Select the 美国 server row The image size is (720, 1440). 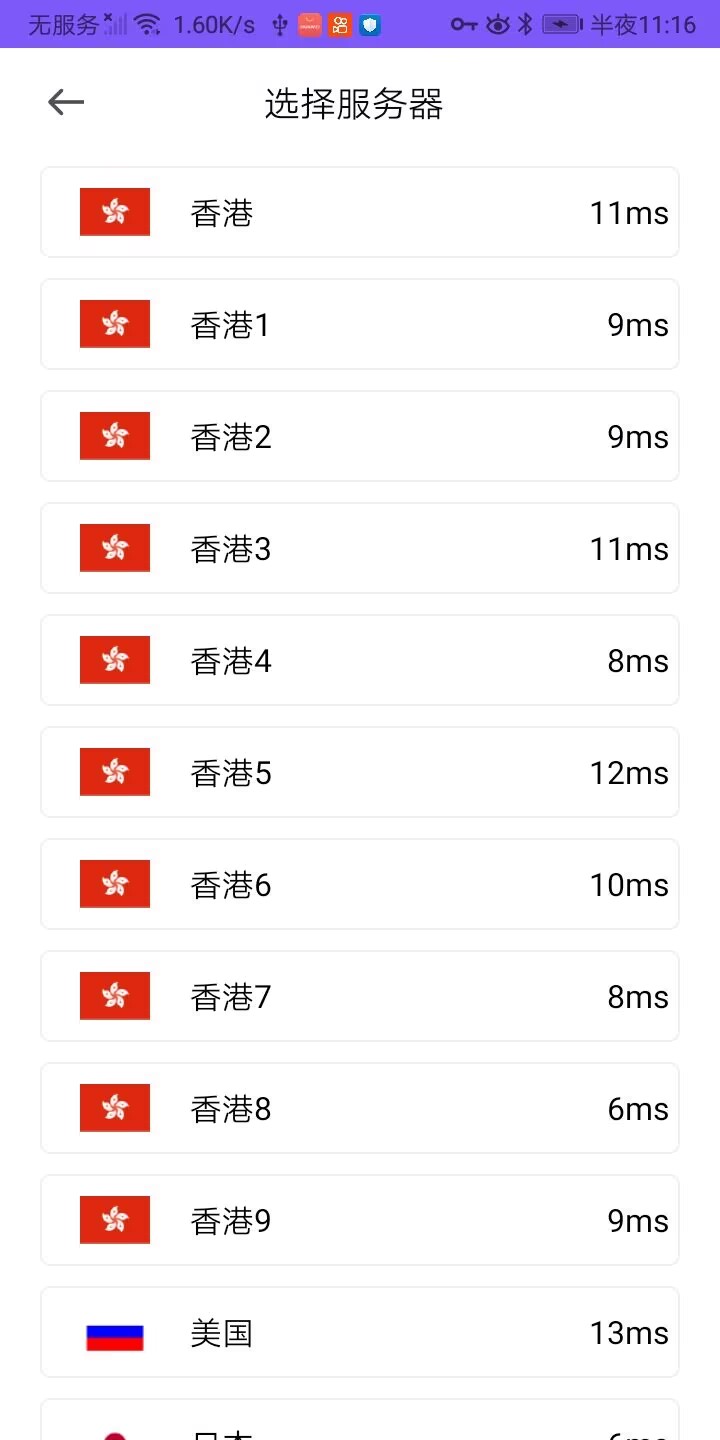pos(360,1332)
